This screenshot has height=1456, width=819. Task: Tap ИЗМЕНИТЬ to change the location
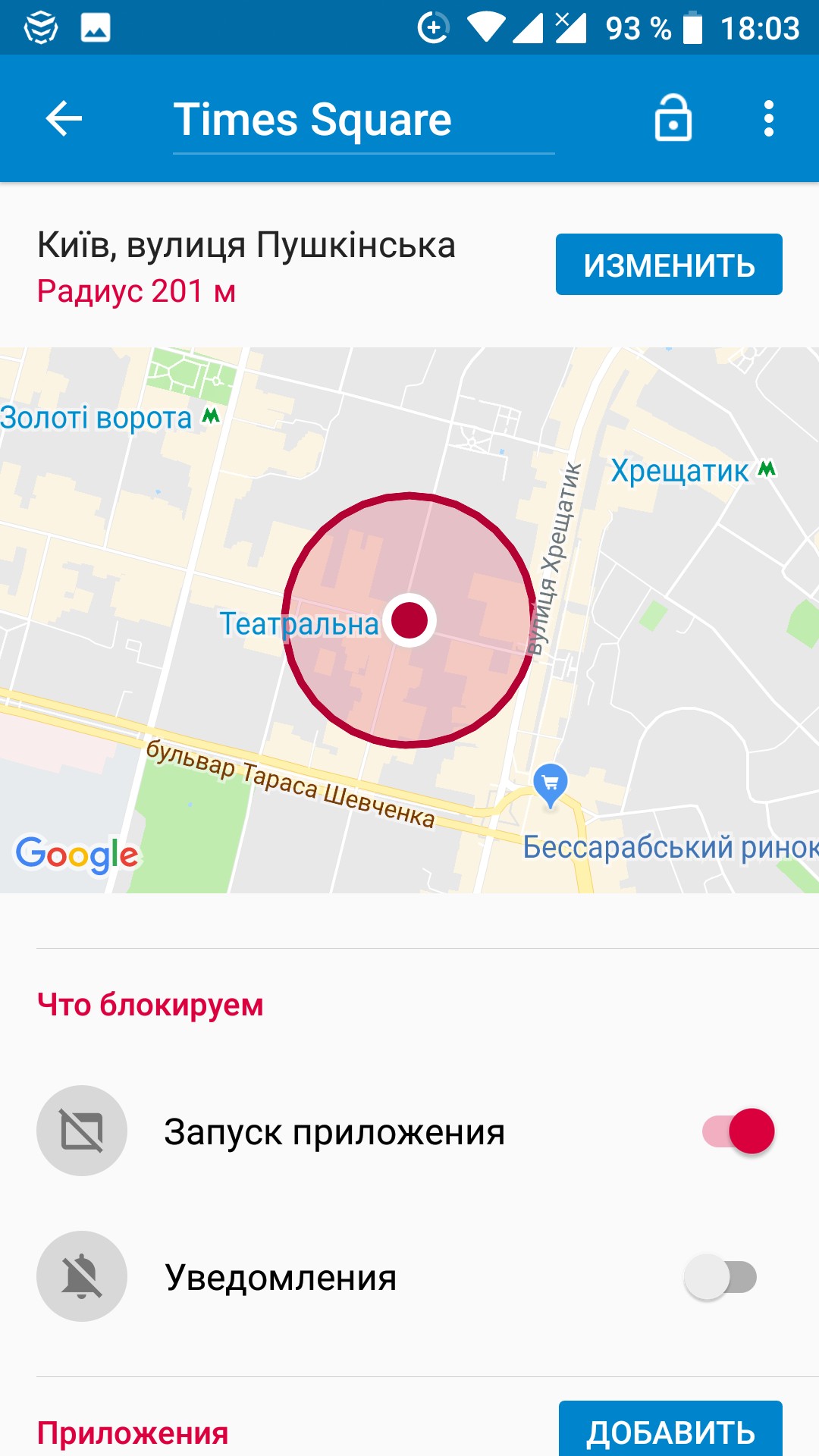[x=669, y=264]
